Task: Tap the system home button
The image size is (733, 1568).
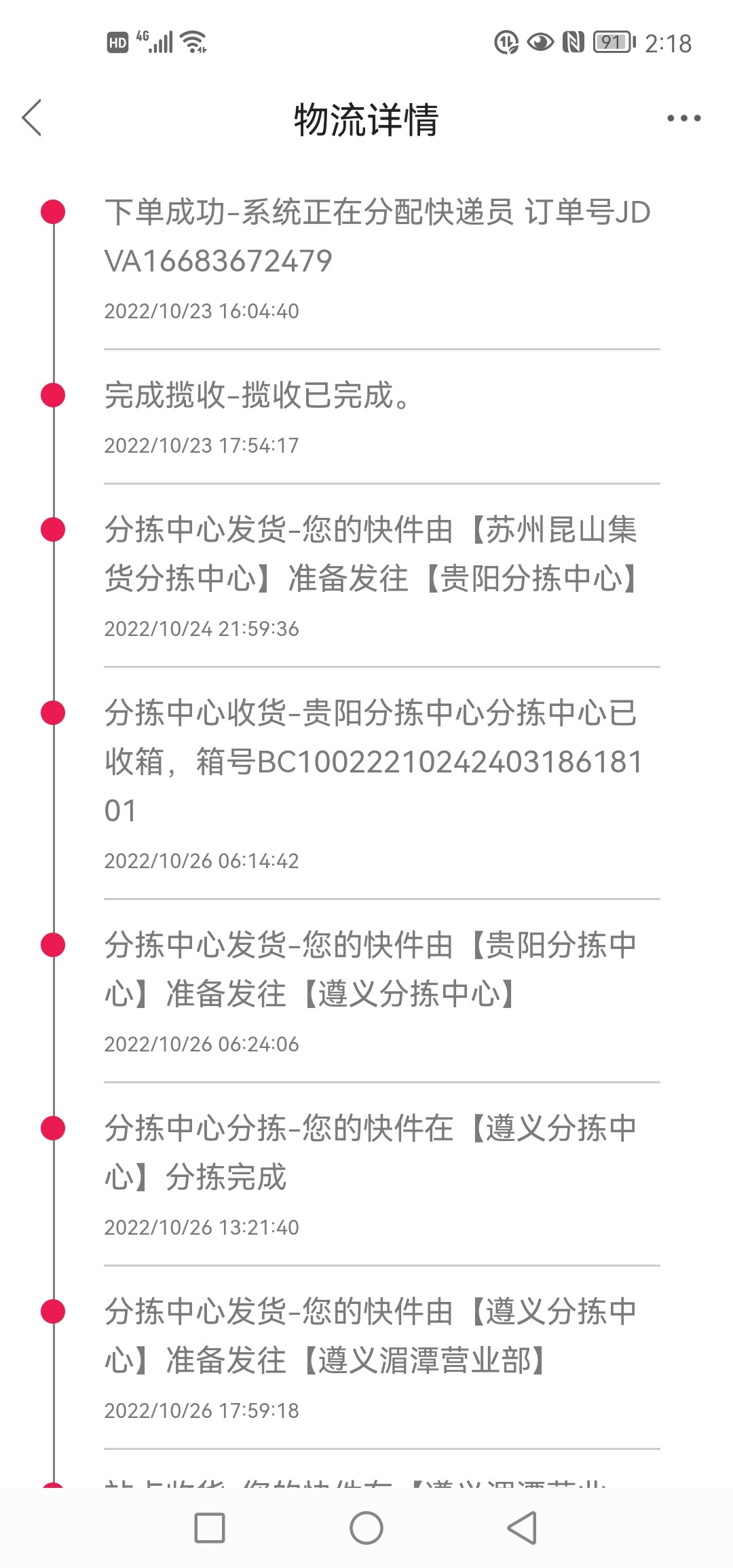Action: click(366, 1528)
